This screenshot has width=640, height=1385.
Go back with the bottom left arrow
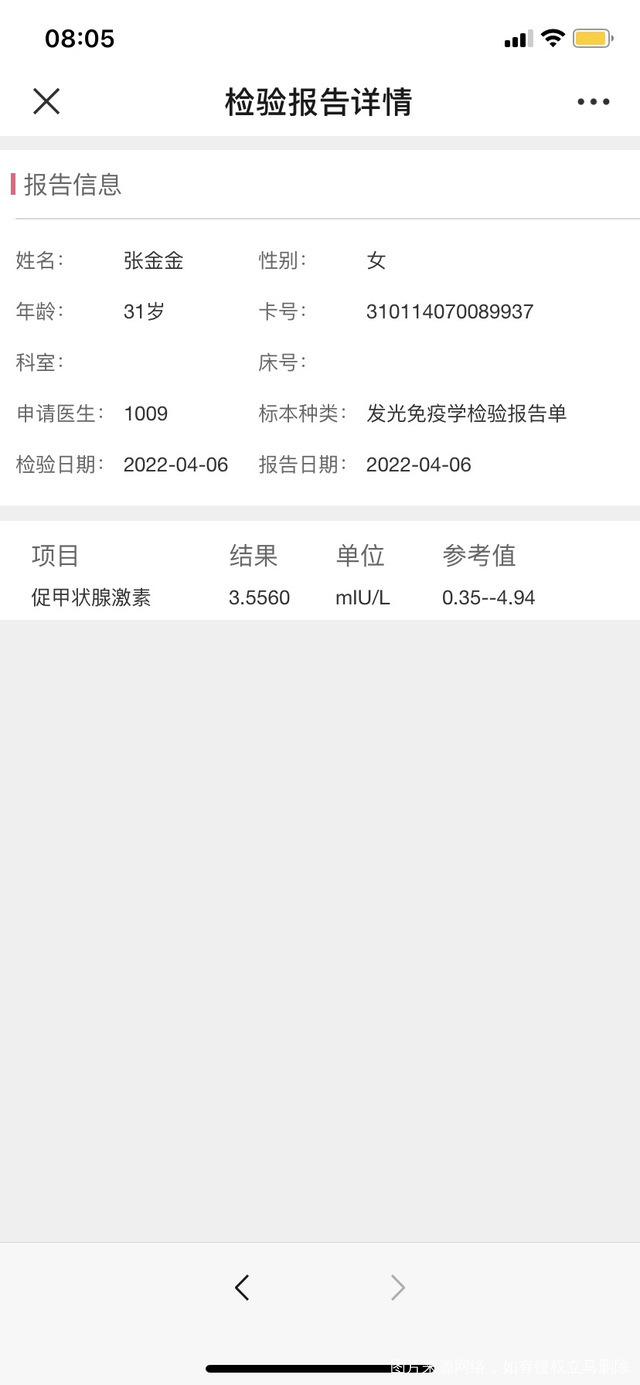(242, 1287)
